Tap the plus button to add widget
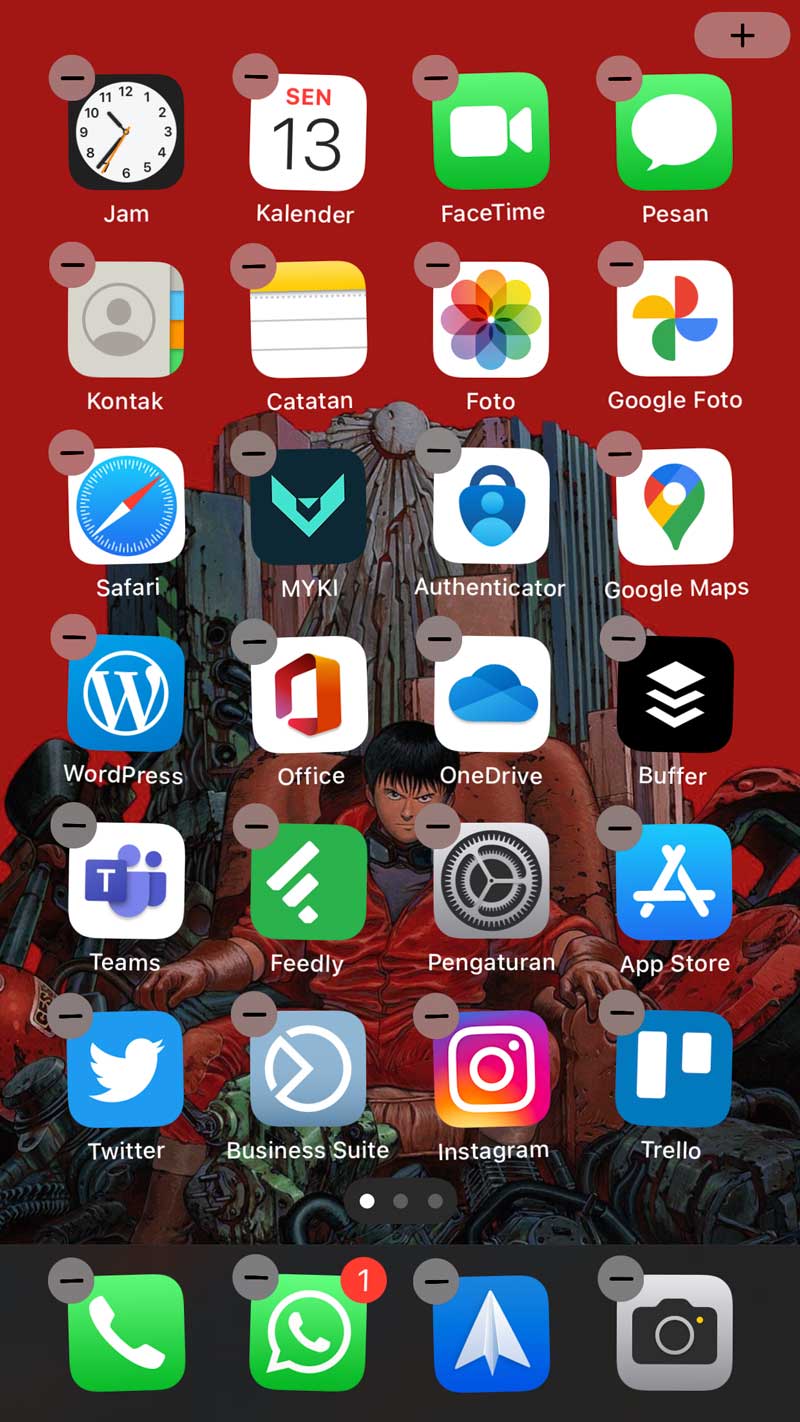Viewport: 800px width, 1422px height. (x=742, y=36)
